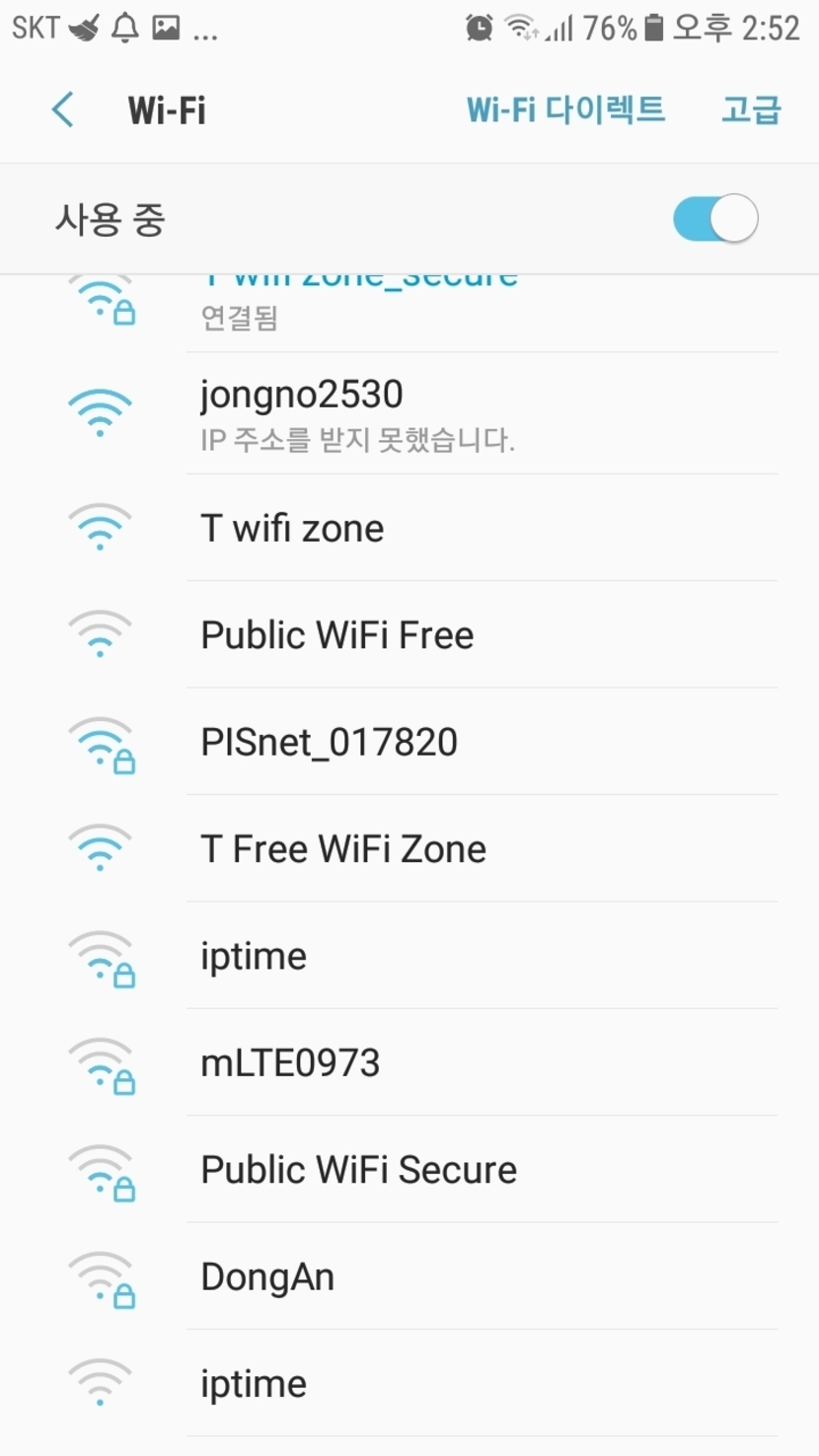The width and height of the screenshot is (819, 1456).
Task: Open the connected network marked 연결됨
Action: 395,311
